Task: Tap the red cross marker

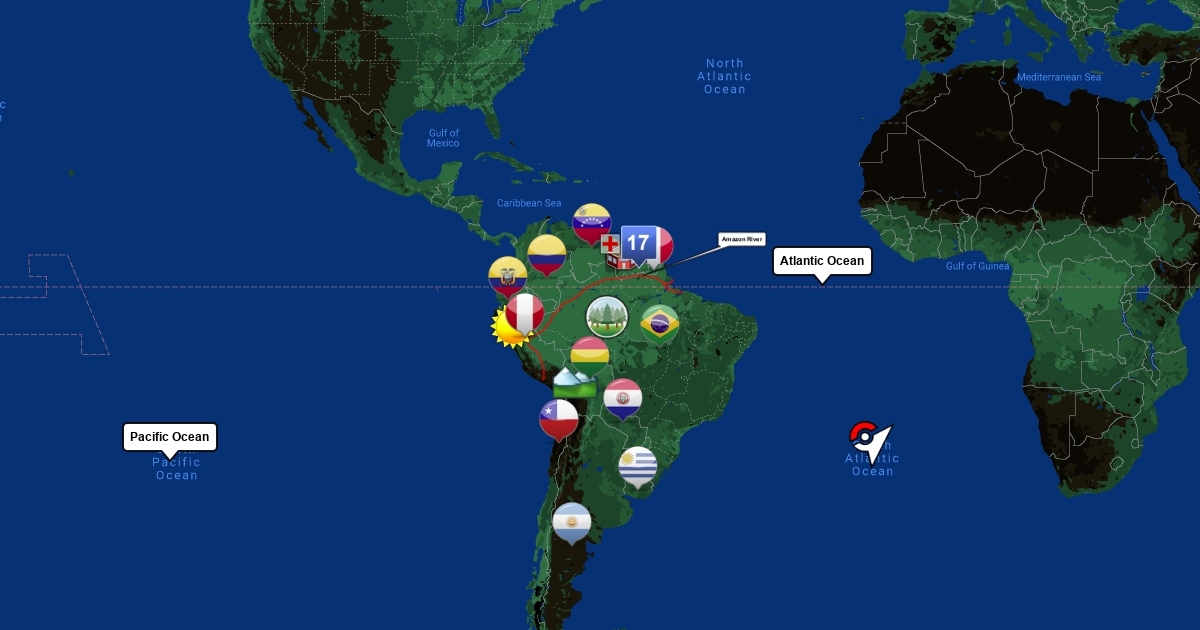Action: (x=609, y=244)
